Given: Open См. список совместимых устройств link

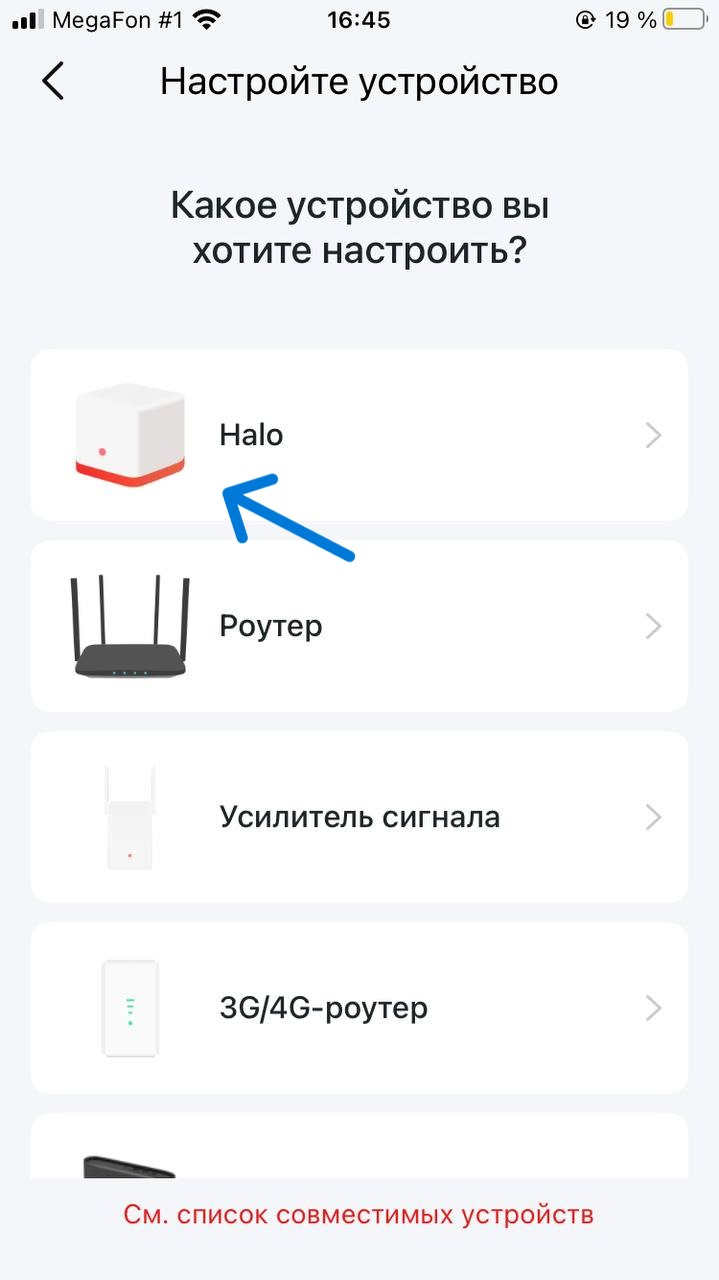Looking at the screenshot, I should [359, 1215].
